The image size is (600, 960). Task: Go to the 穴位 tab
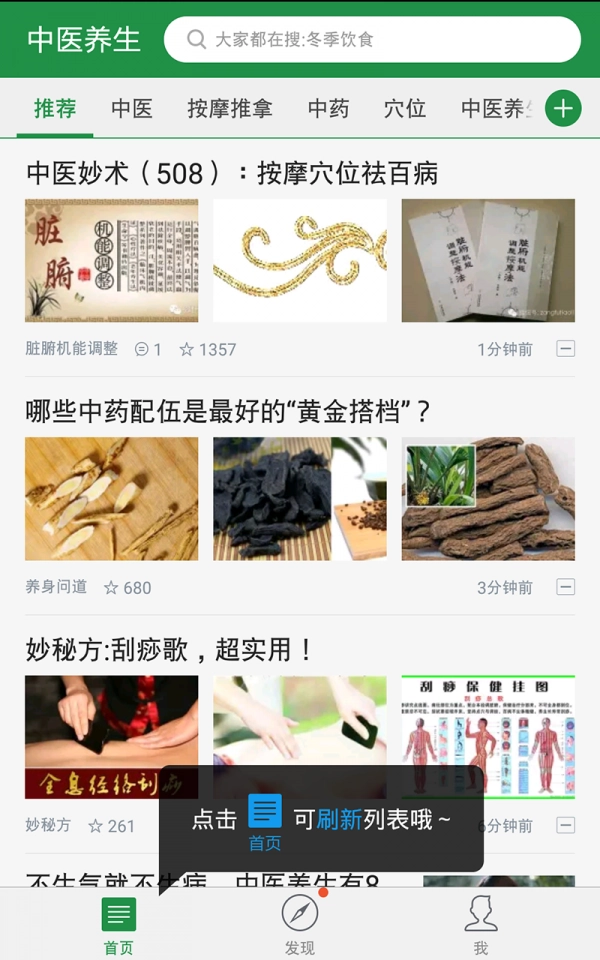(x=405, y=108)
